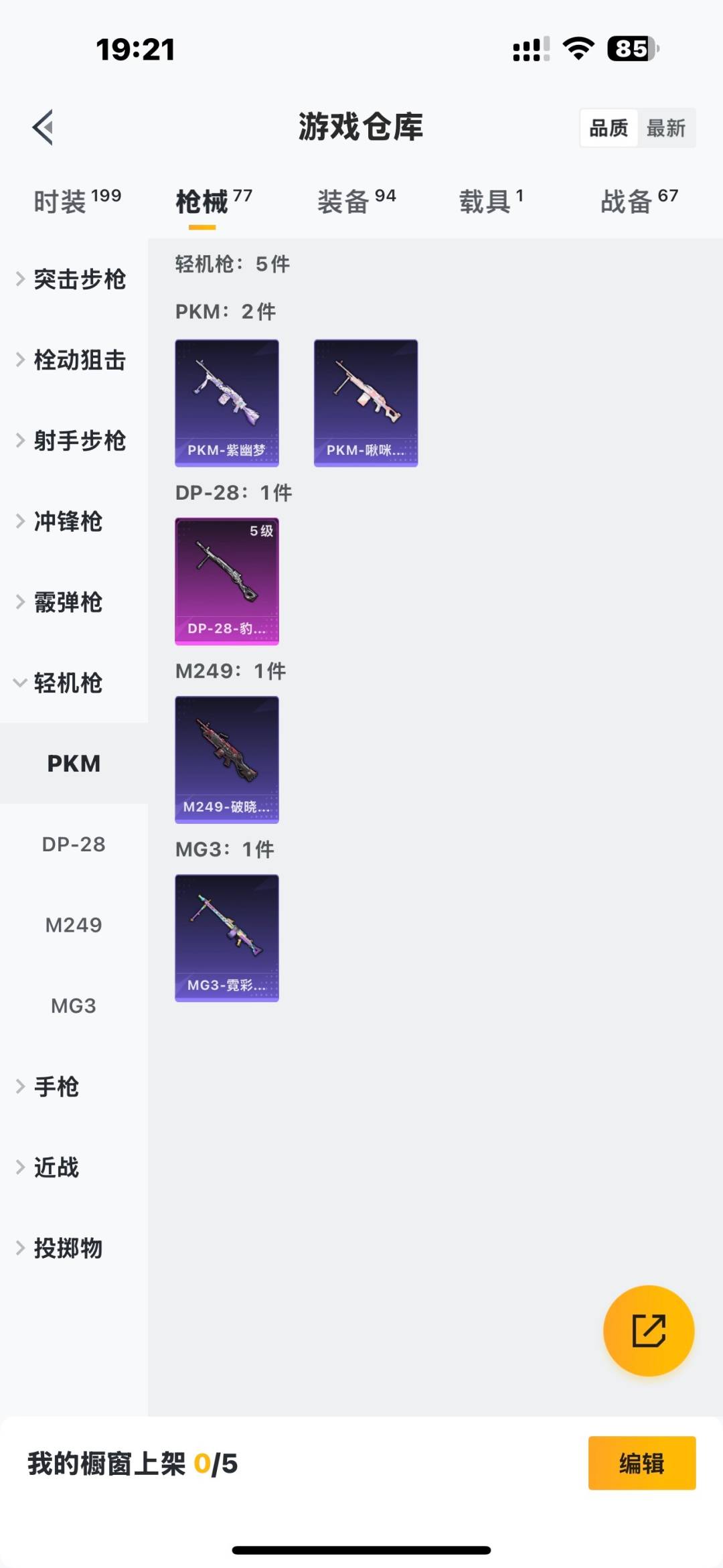Screen dimensions: 723x1568
Task: Select the M249 subcategory in sidebar
Action: click(74, 924)
